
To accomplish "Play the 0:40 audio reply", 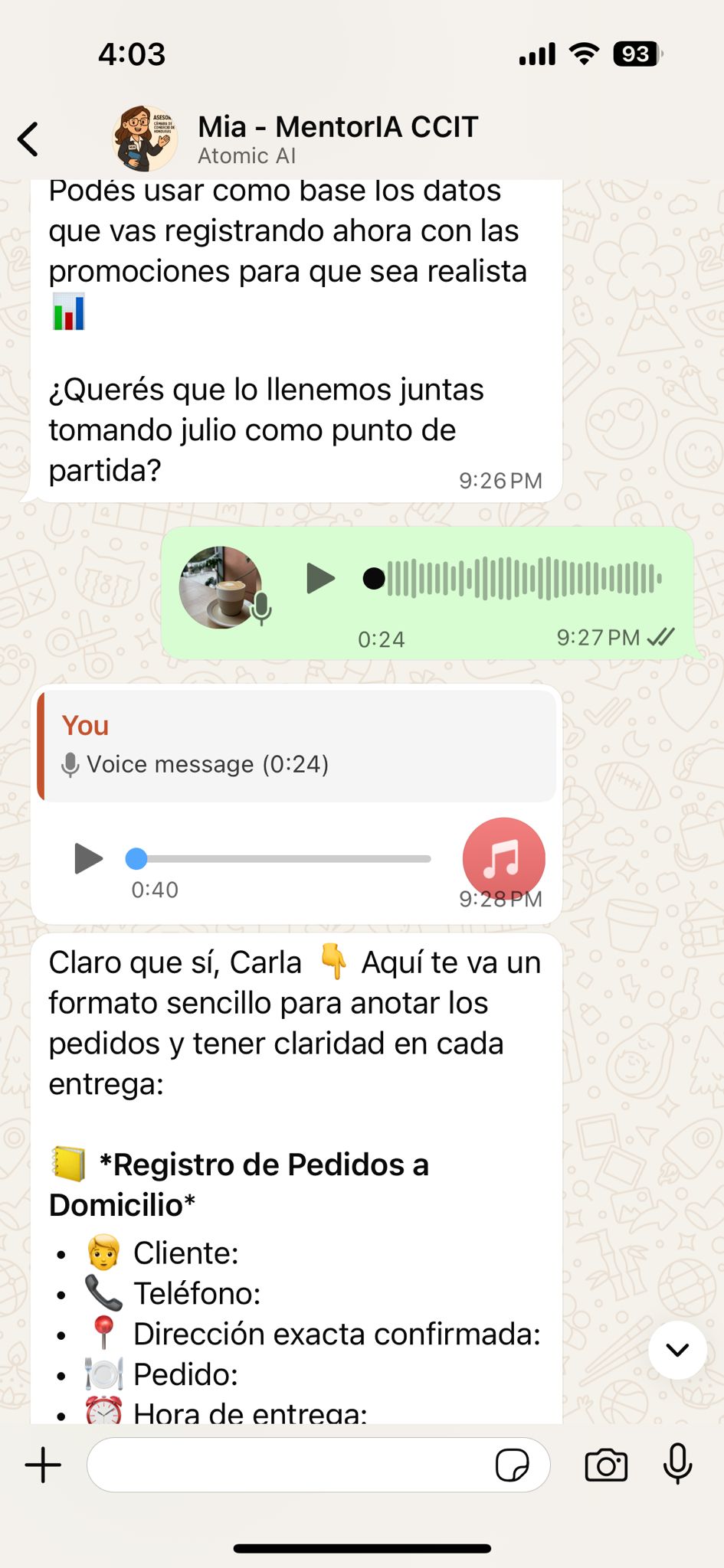I will 88,858.
